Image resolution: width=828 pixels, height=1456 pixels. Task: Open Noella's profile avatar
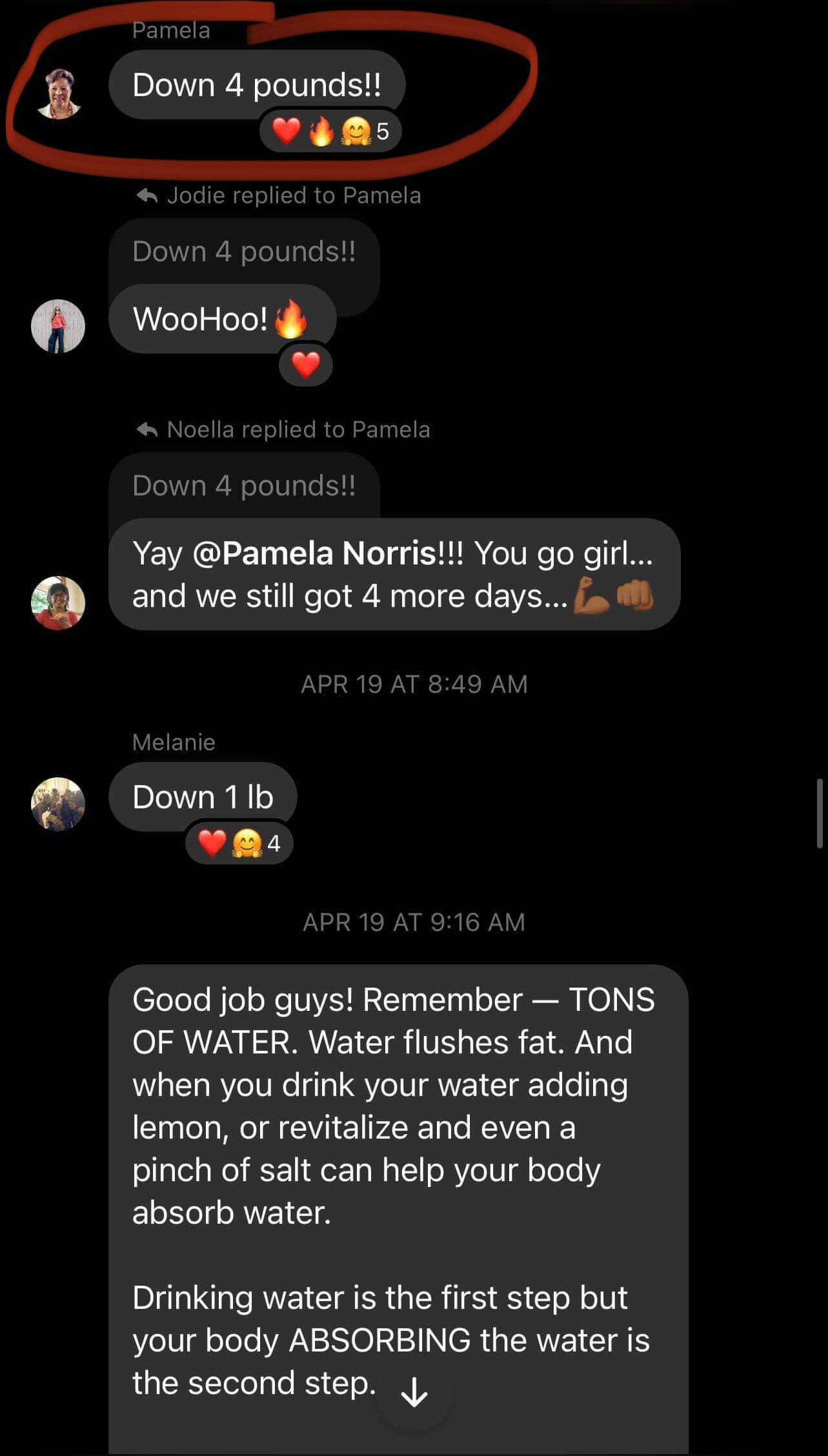pos(58,603)
